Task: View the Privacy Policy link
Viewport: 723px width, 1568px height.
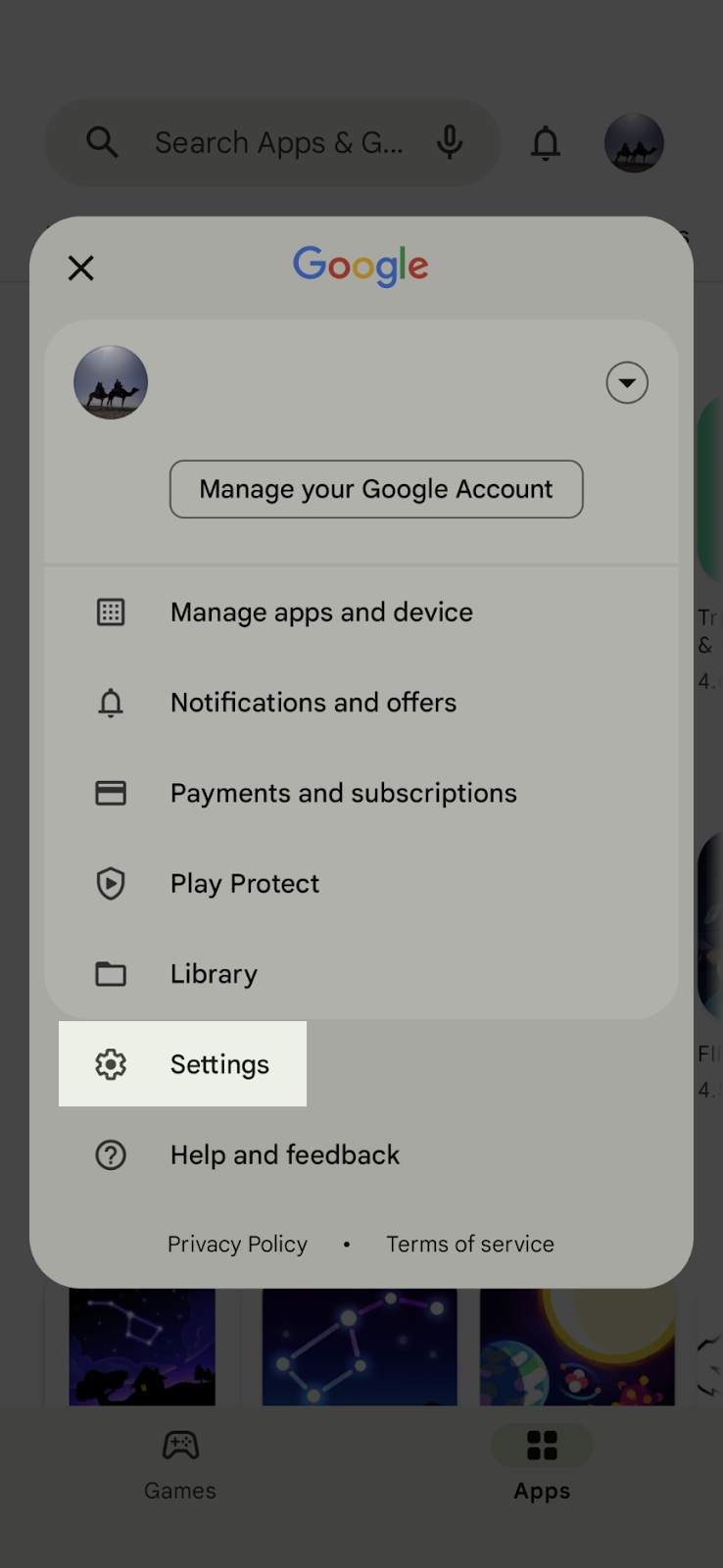Action: [237, 1244]
